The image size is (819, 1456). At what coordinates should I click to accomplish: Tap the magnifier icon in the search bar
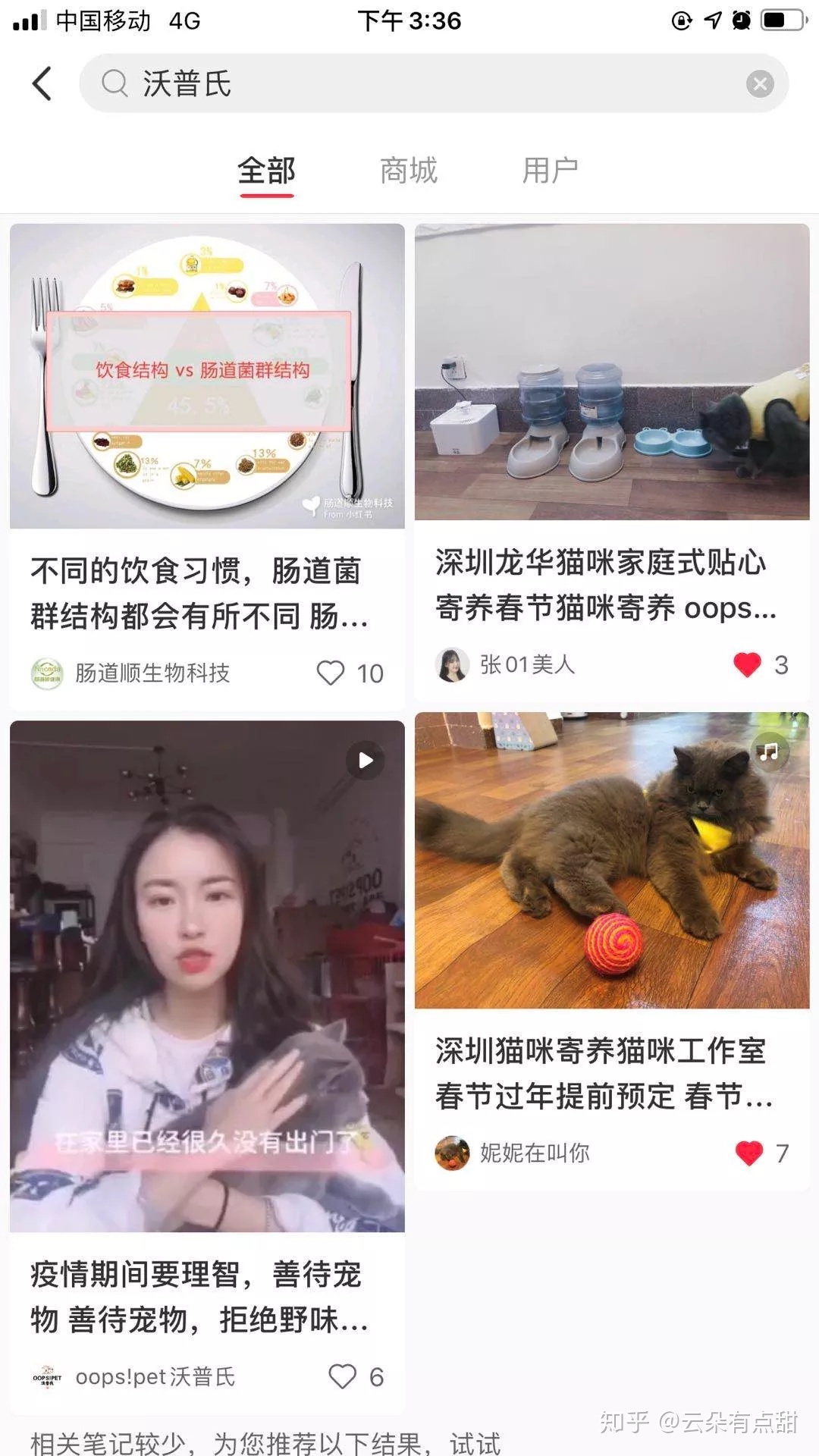pos(114,83)
